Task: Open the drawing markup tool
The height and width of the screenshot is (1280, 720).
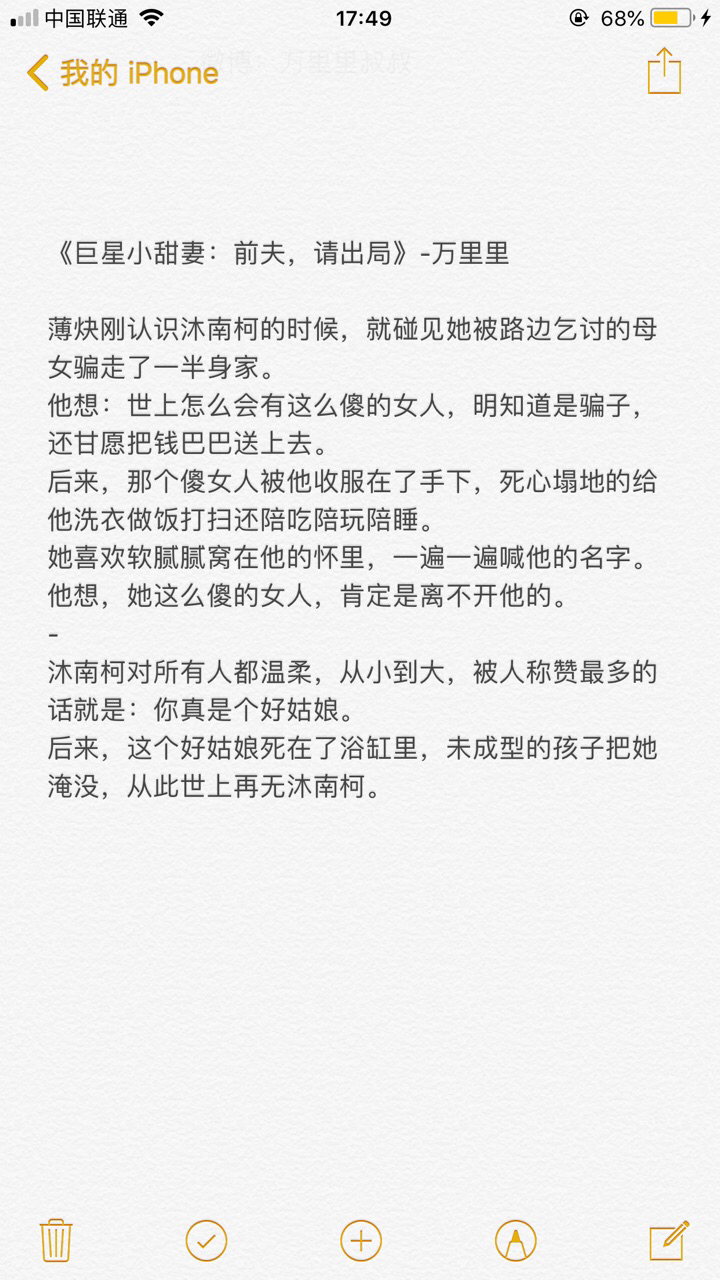Action: (515, 1241)
